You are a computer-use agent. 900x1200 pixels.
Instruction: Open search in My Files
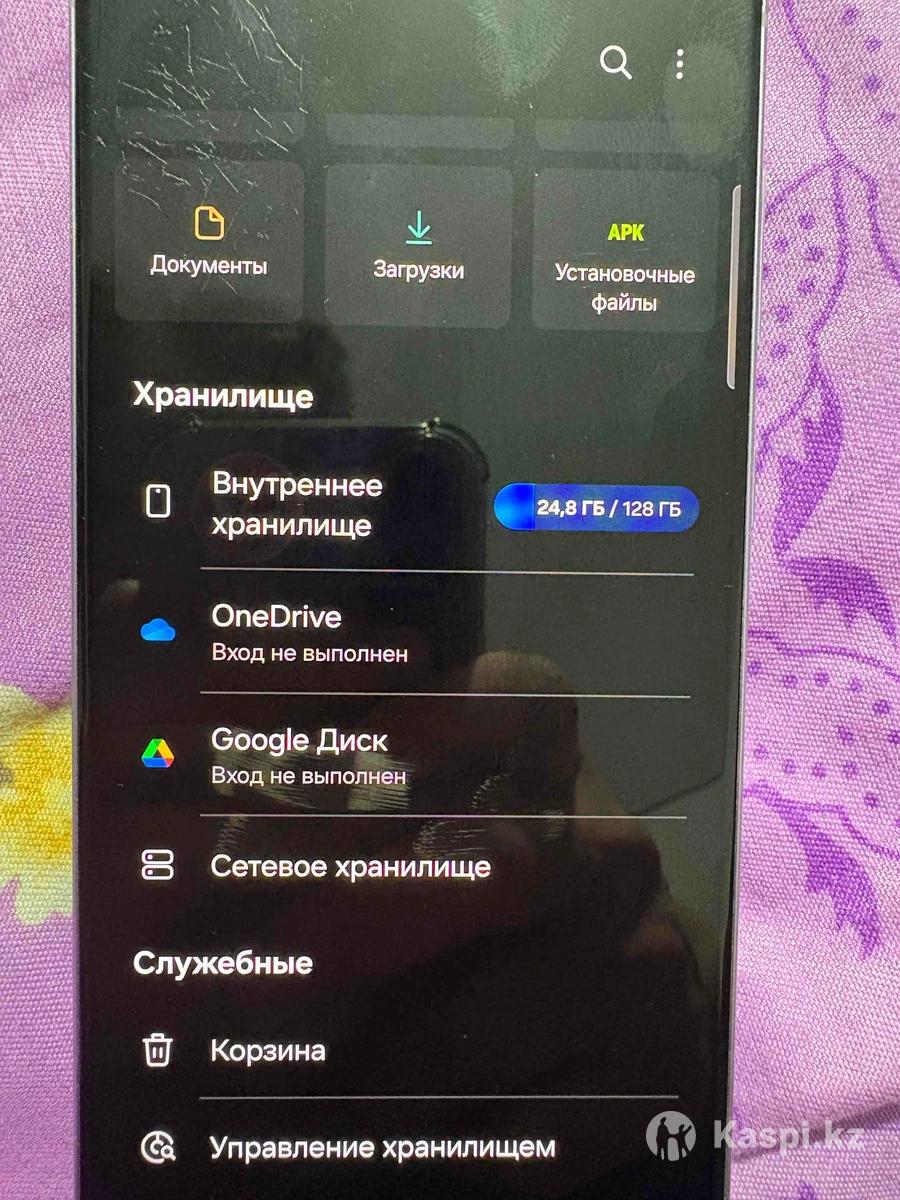(615, 63)
